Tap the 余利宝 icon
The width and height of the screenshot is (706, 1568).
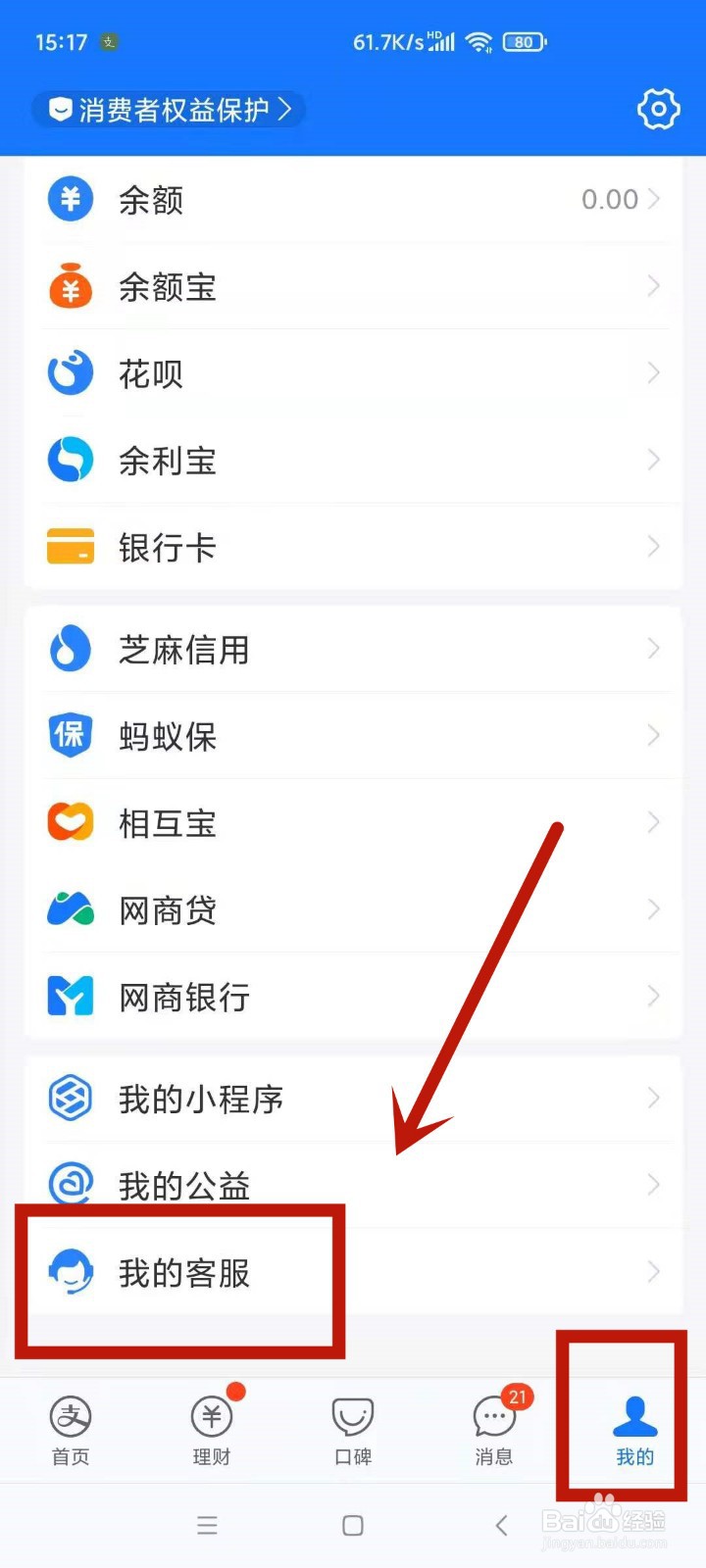70,459
